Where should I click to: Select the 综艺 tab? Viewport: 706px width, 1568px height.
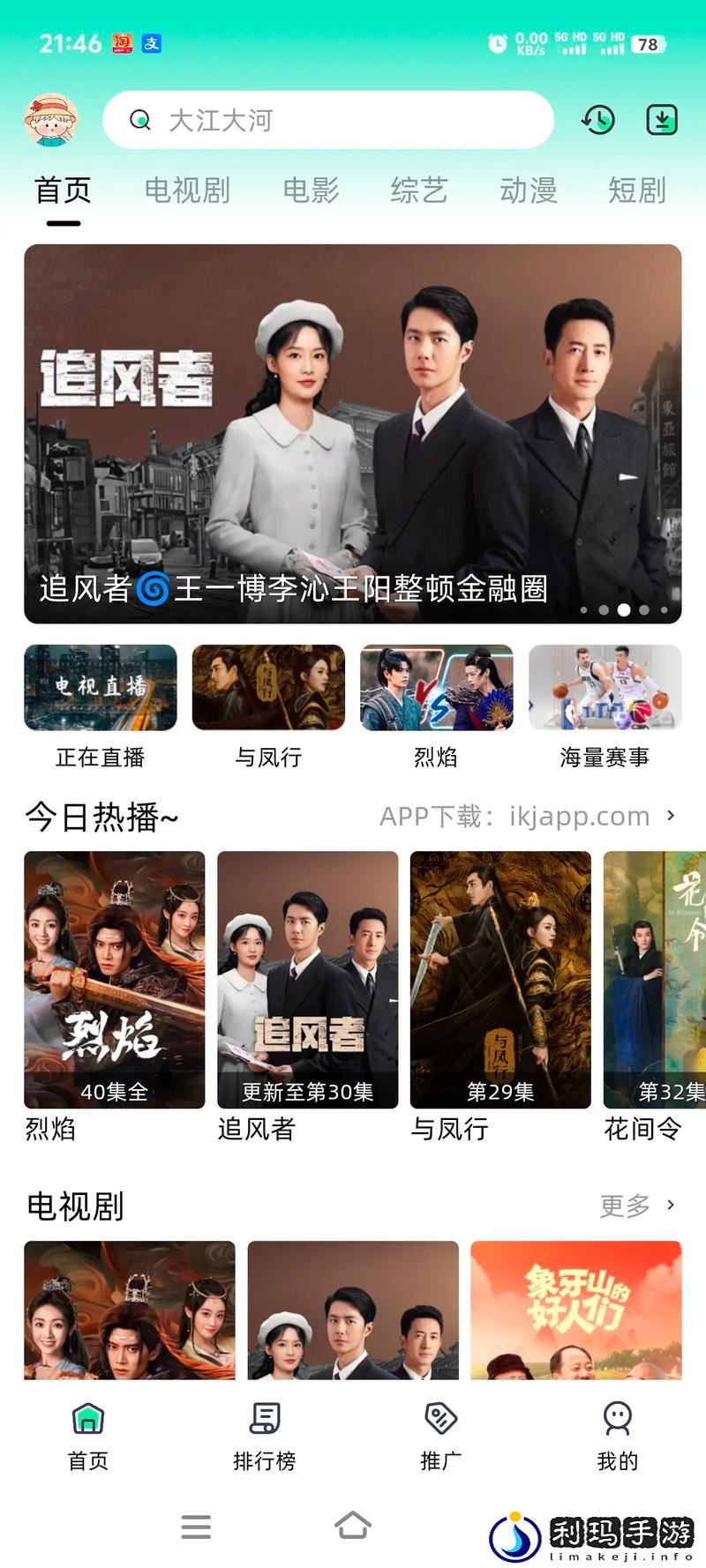[x=419, y=190]
